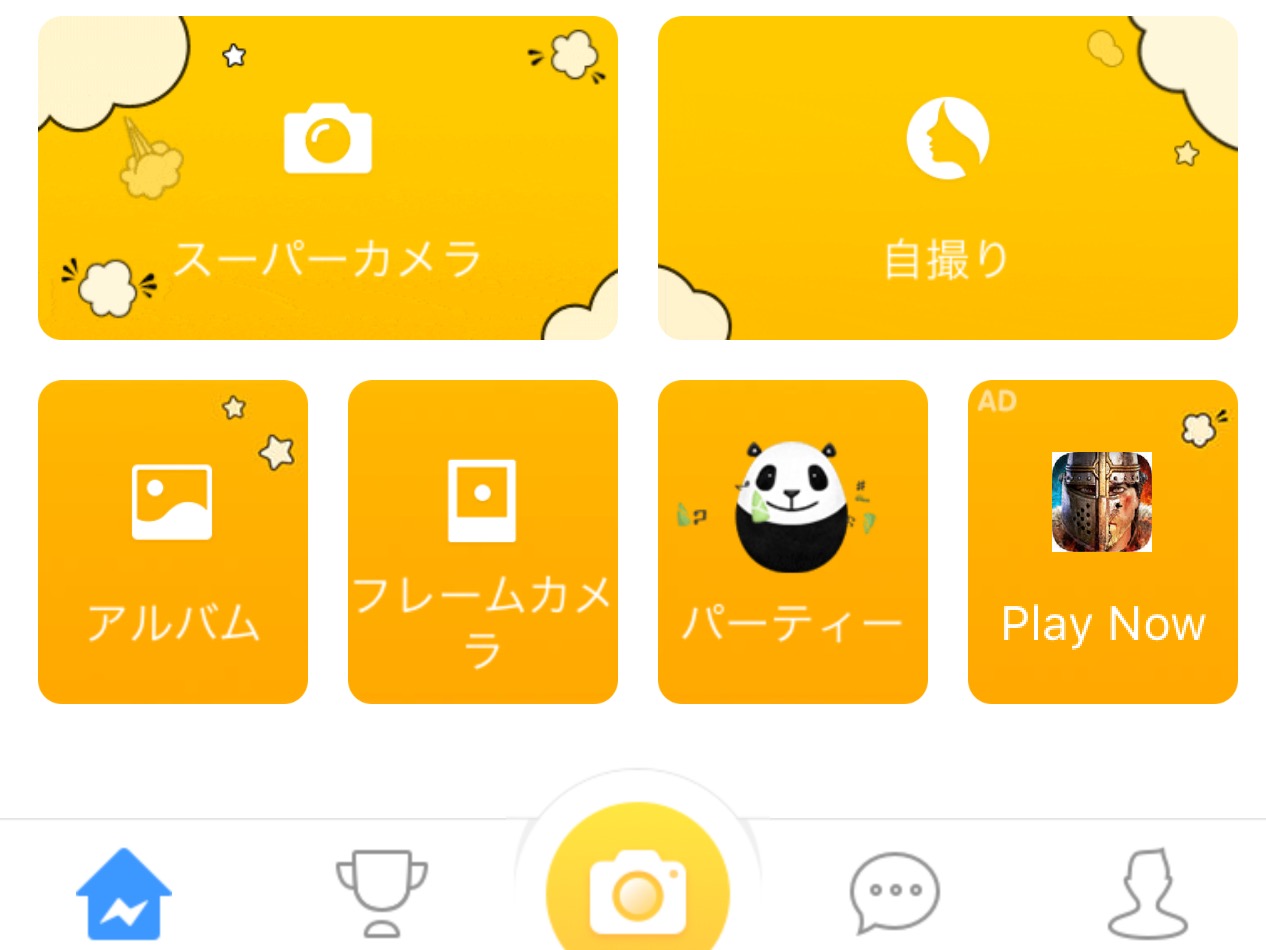Open the スーパーカメラ tile
The height and width of the screenshot is (950, 1266).
click(327, 178)
